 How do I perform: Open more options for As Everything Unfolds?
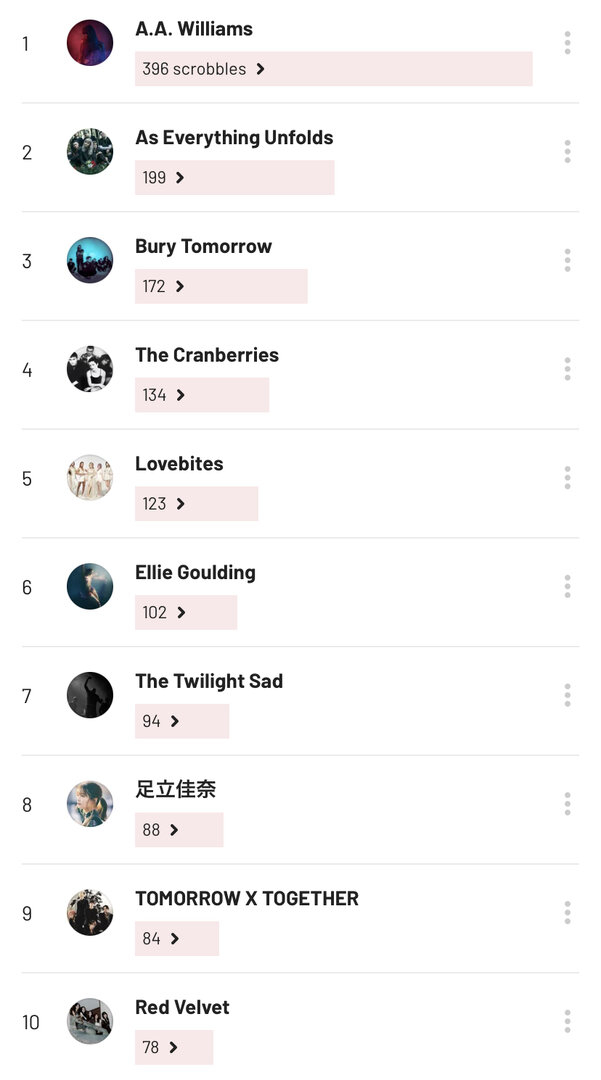(x=567, y=152)
